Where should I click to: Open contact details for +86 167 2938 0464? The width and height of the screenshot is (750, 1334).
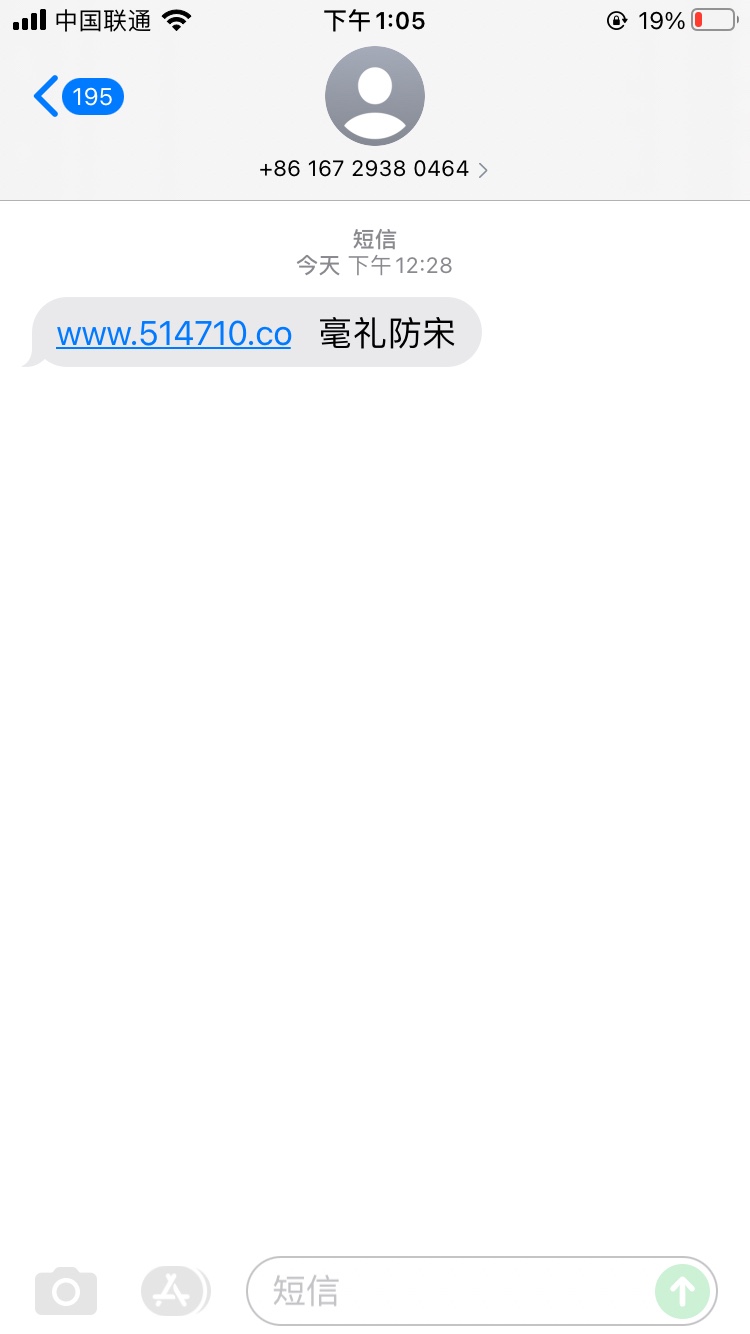(374, 169)
